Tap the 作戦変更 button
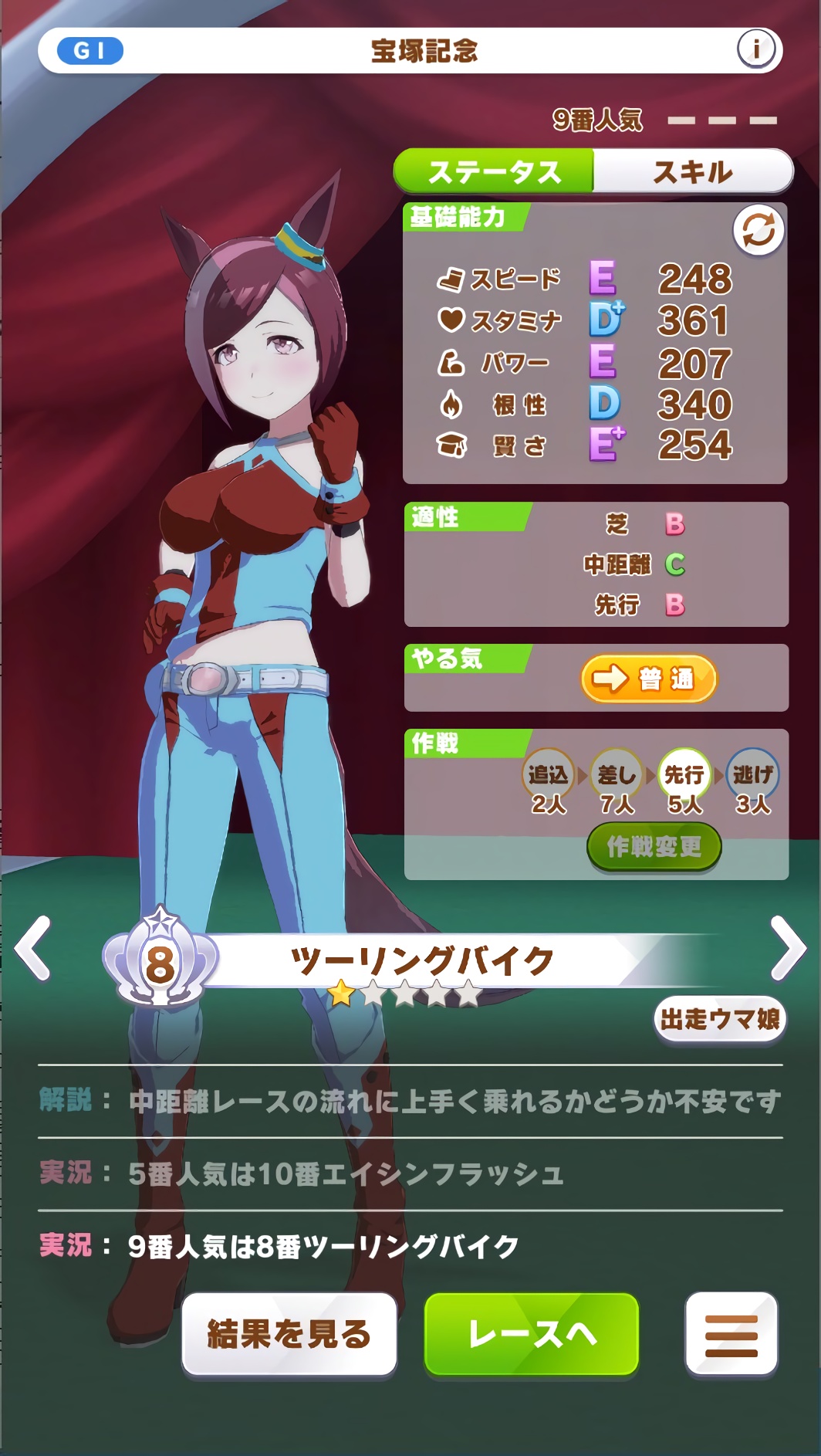The width and height of the screenshot is (821, 1456). [x=654, y=847]
